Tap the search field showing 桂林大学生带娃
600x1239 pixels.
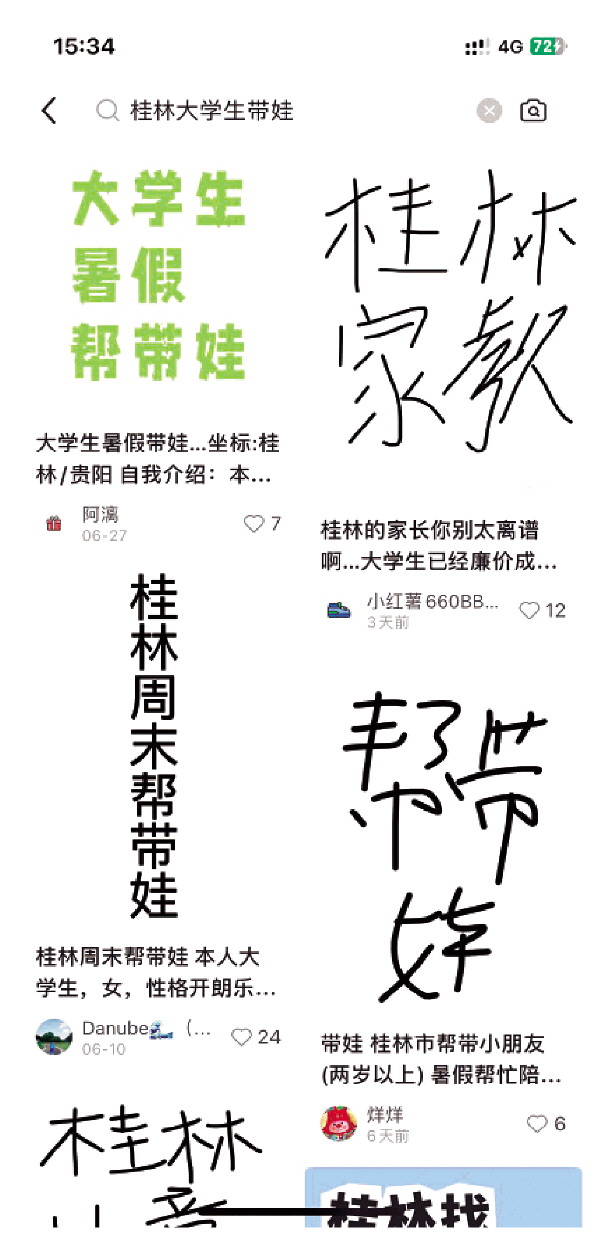280,110
